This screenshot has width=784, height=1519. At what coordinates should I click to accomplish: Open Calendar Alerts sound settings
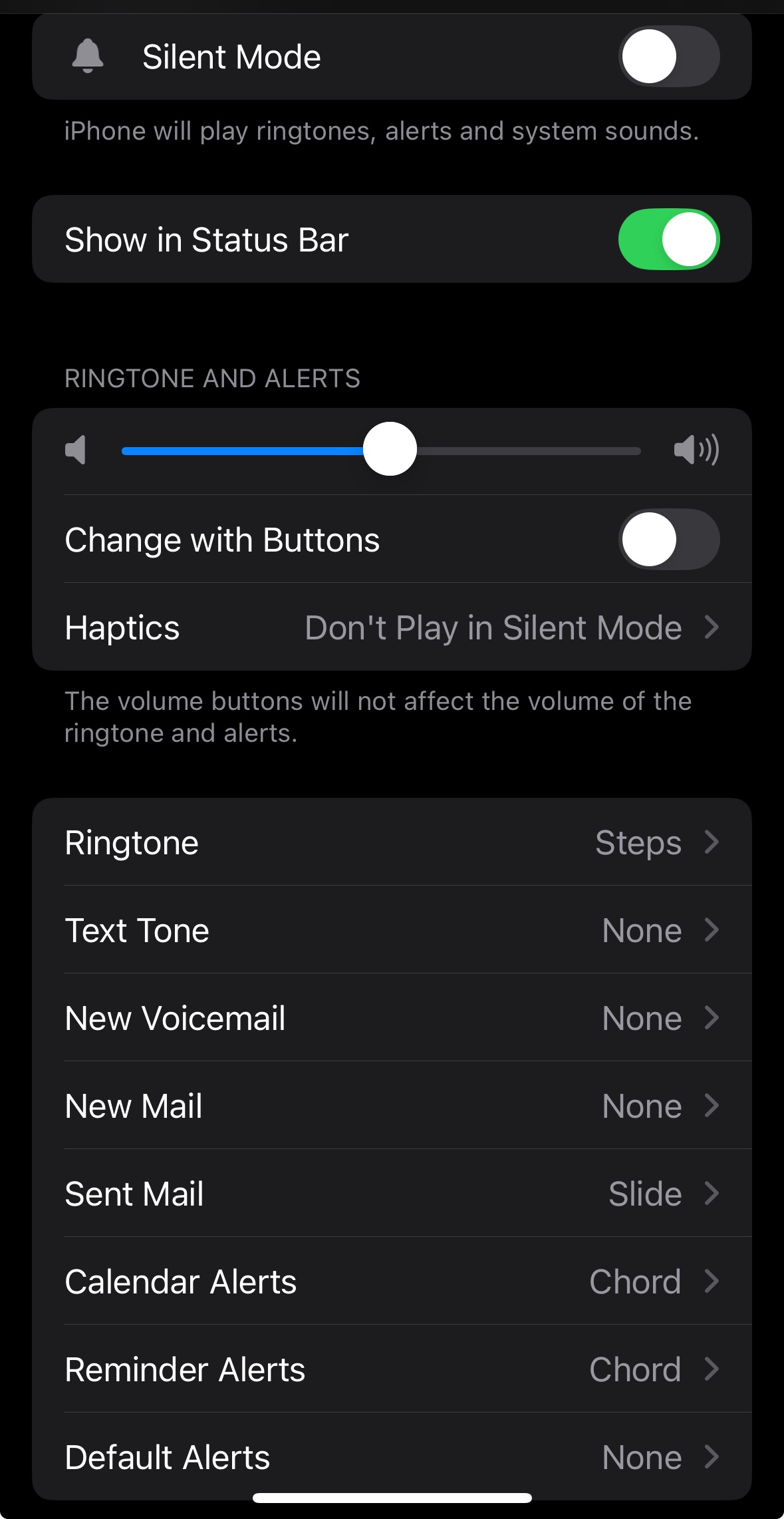click(392, 1281)
